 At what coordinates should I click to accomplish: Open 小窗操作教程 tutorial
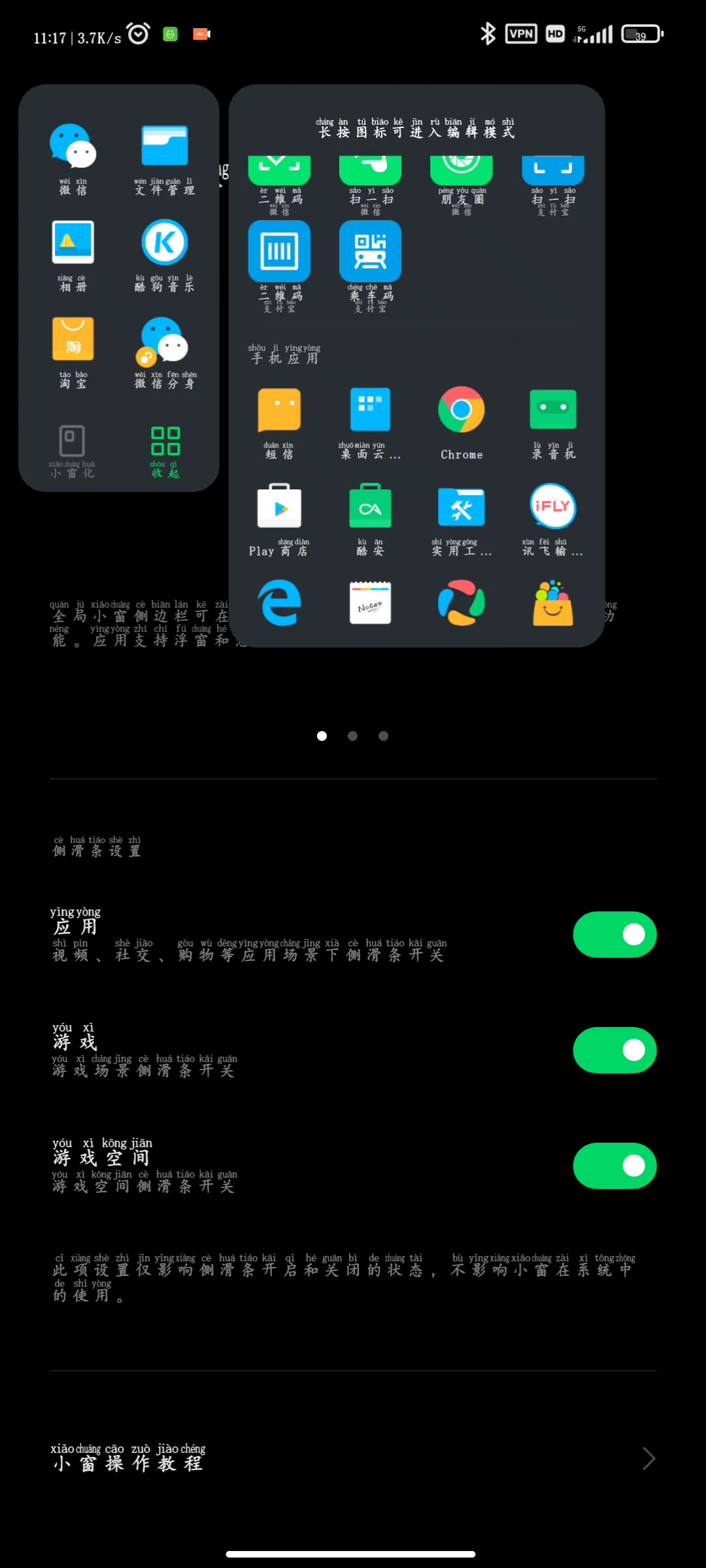[x=353, y=1458]
